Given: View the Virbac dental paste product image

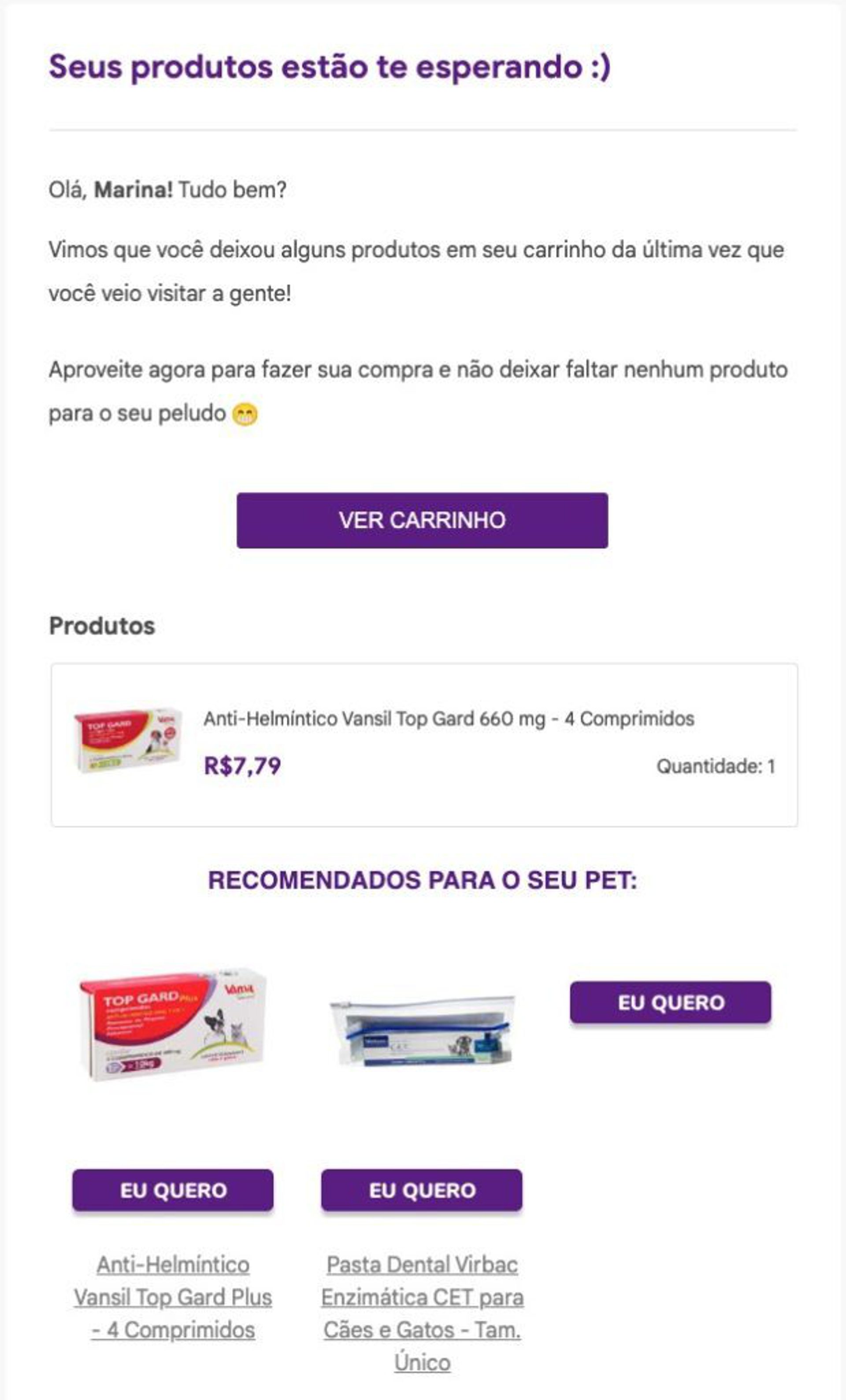Looking at the screenshot, I should click(x=422, y=1032).
